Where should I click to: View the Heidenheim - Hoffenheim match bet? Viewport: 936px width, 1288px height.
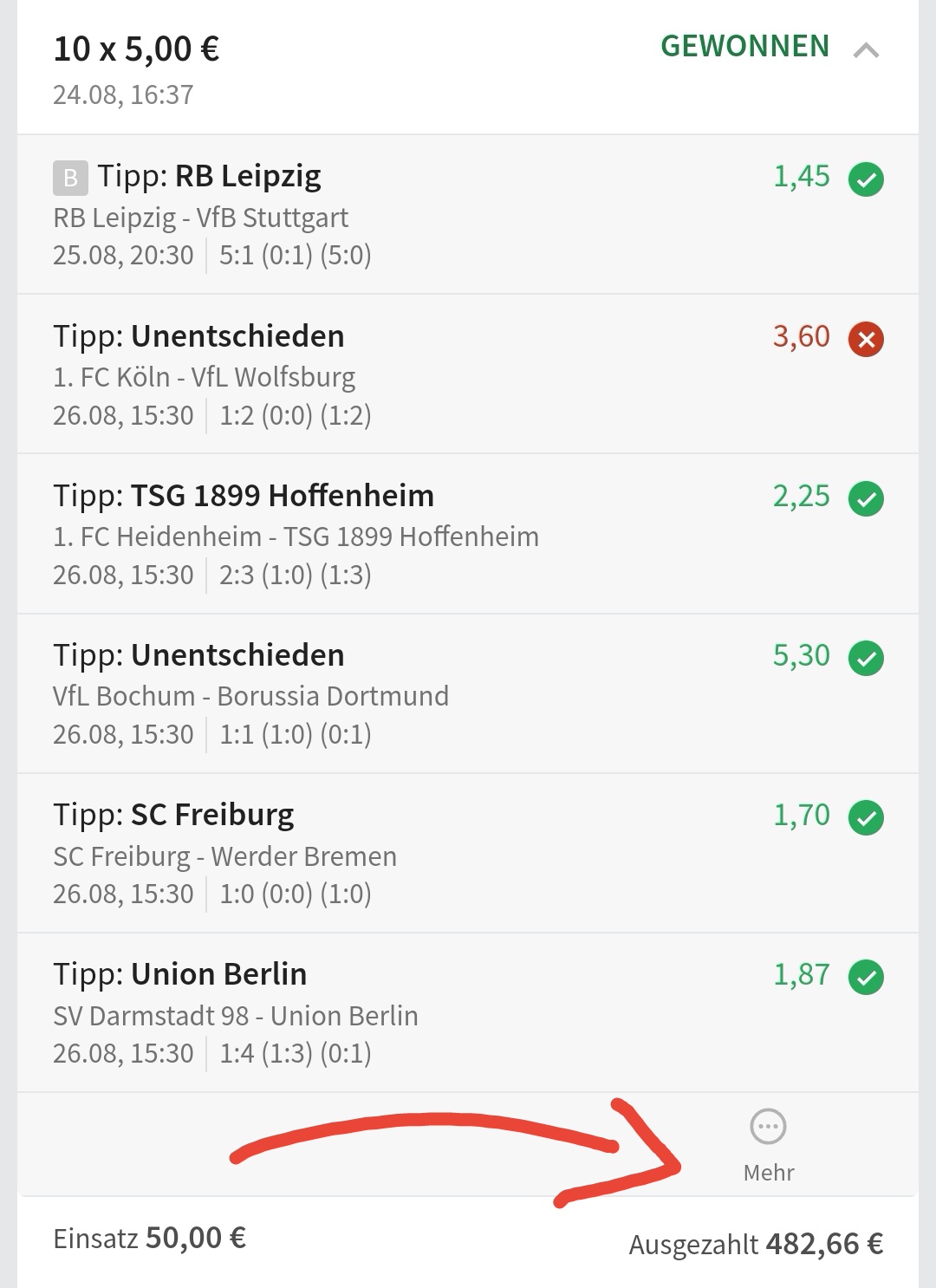tap(468, 534)
